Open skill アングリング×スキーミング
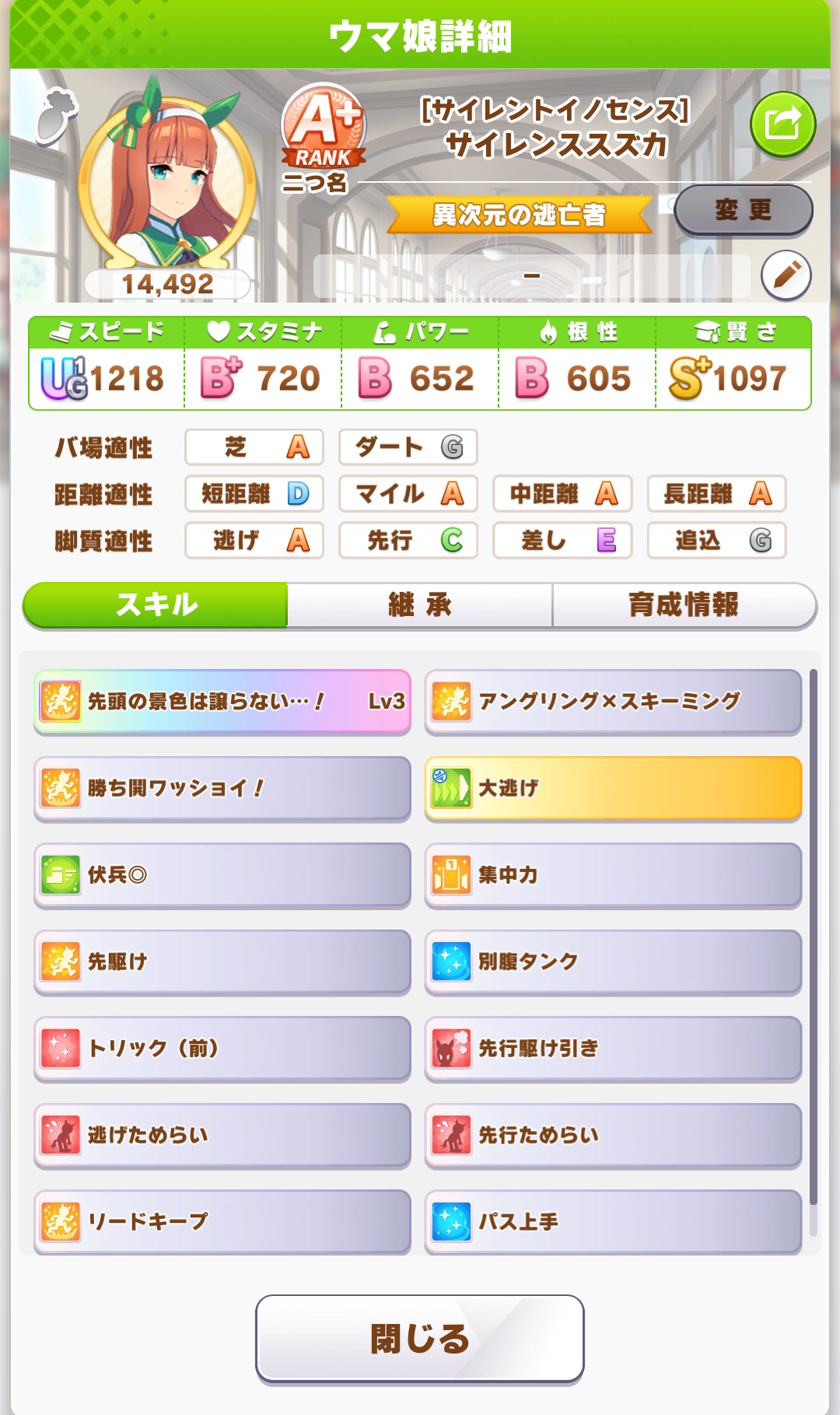This screenshot has height=1415, width=840. coord(613,702)
